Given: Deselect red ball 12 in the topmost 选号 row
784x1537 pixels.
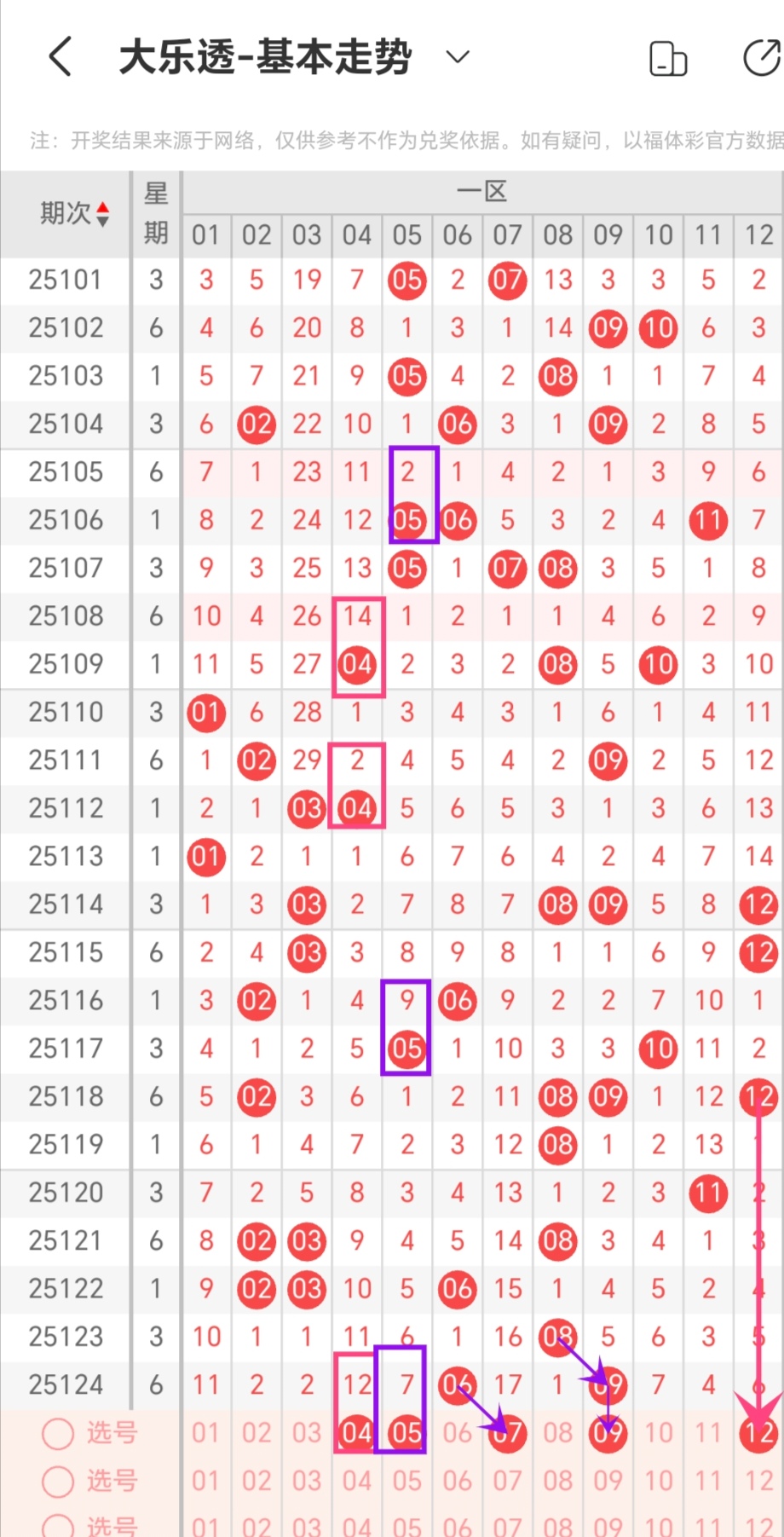Looking at the screenshot, I should pos(758,1433).
